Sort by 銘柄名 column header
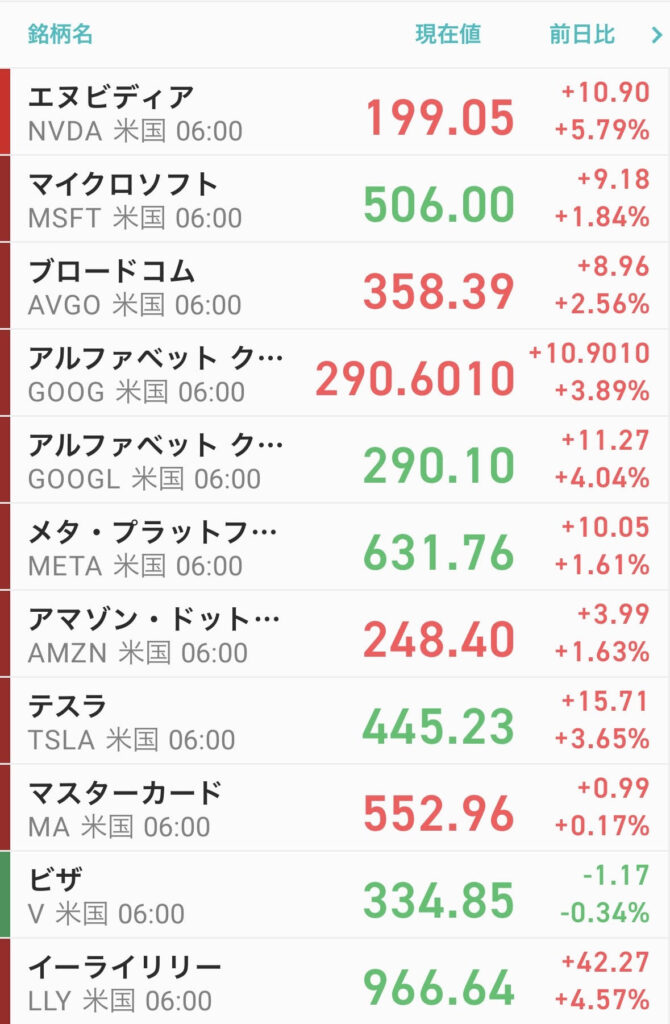 tap(60, 34)
